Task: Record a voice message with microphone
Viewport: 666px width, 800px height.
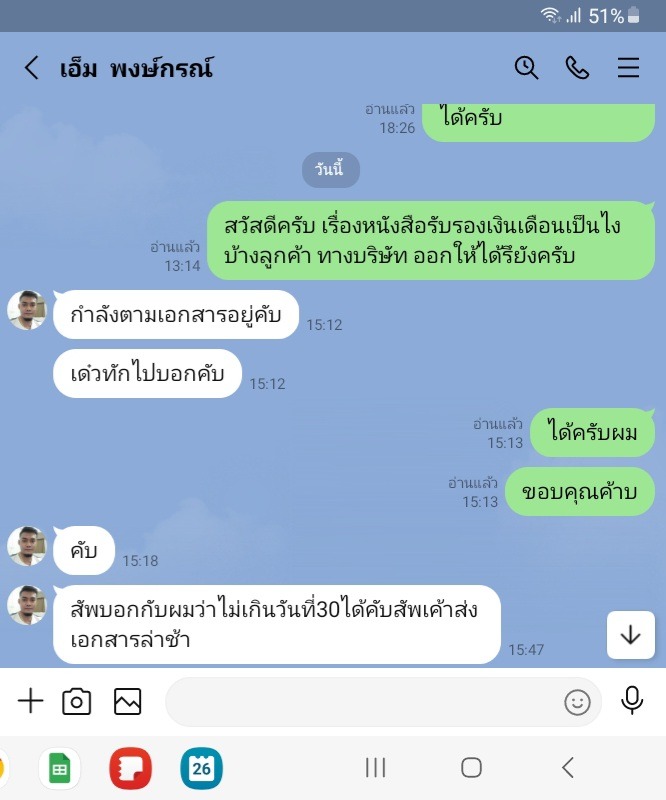Action: click(x=631, y=701)
